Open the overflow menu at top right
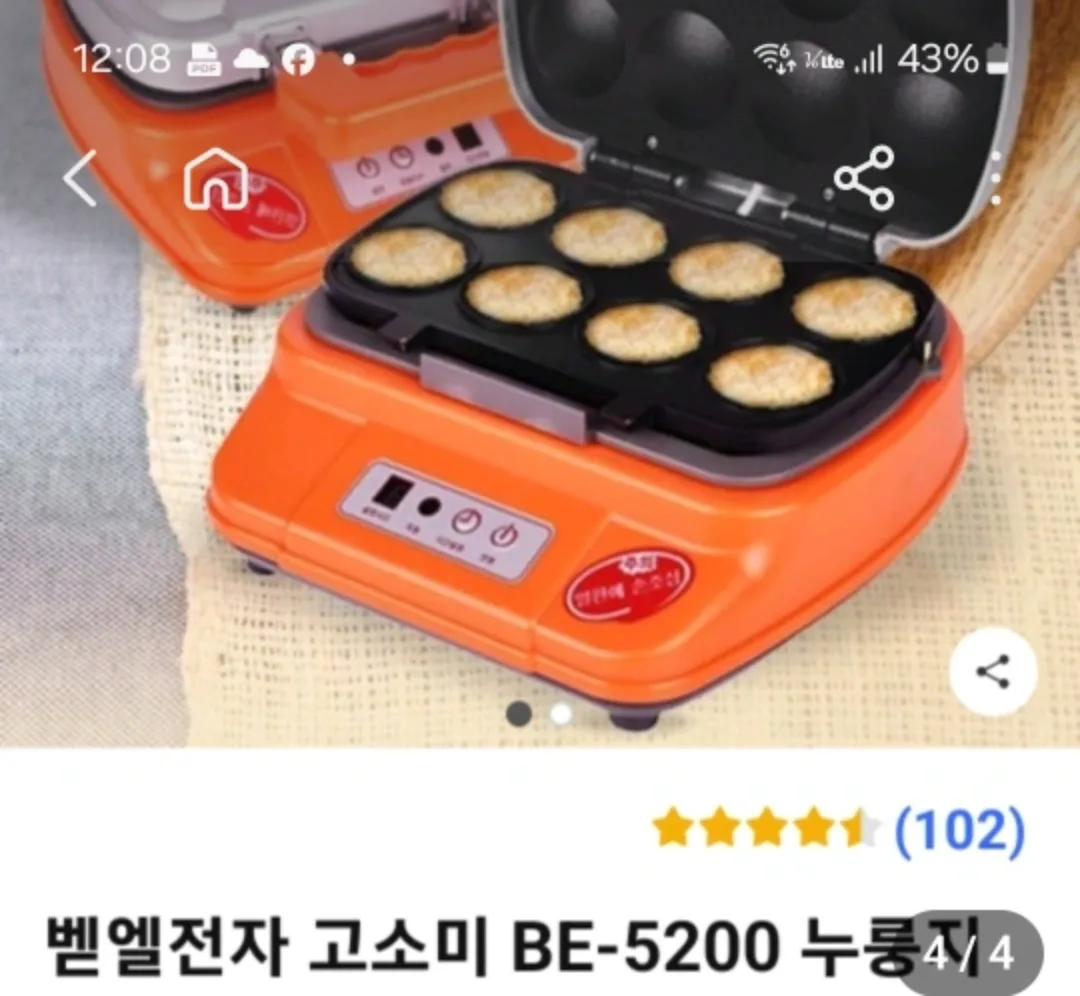The height and width of the screenshot is (996, 1080). (x=996, y=178)
